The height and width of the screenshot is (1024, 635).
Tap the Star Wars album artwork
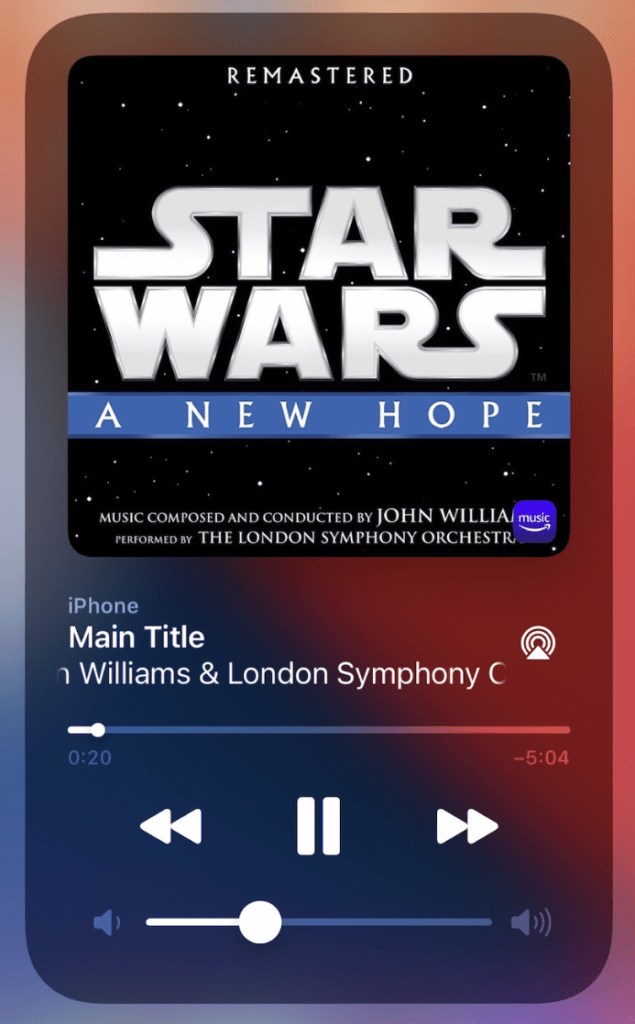[x=319, y=306]
